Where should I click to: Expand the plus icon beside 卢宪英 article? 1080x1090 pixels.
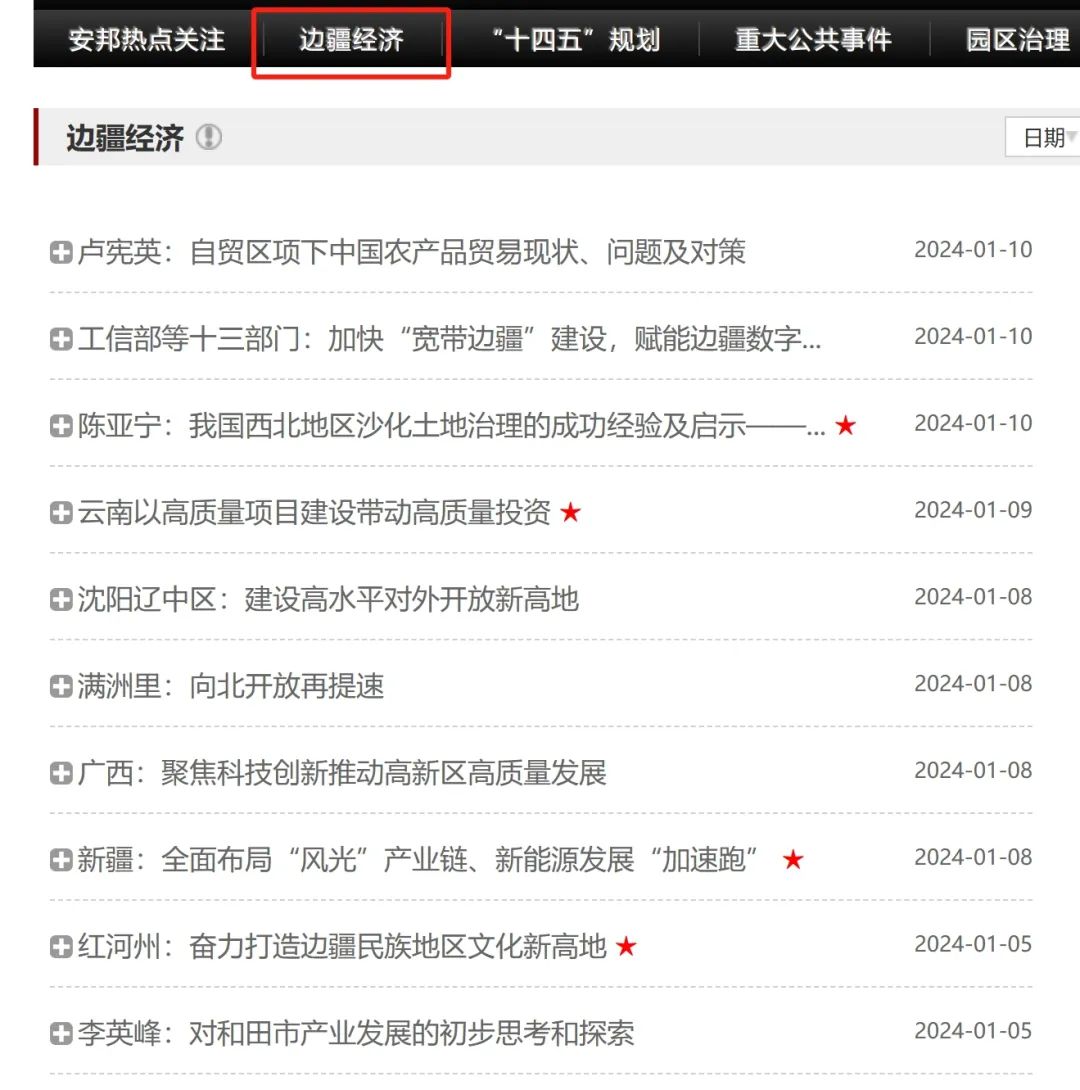(61, 253)
